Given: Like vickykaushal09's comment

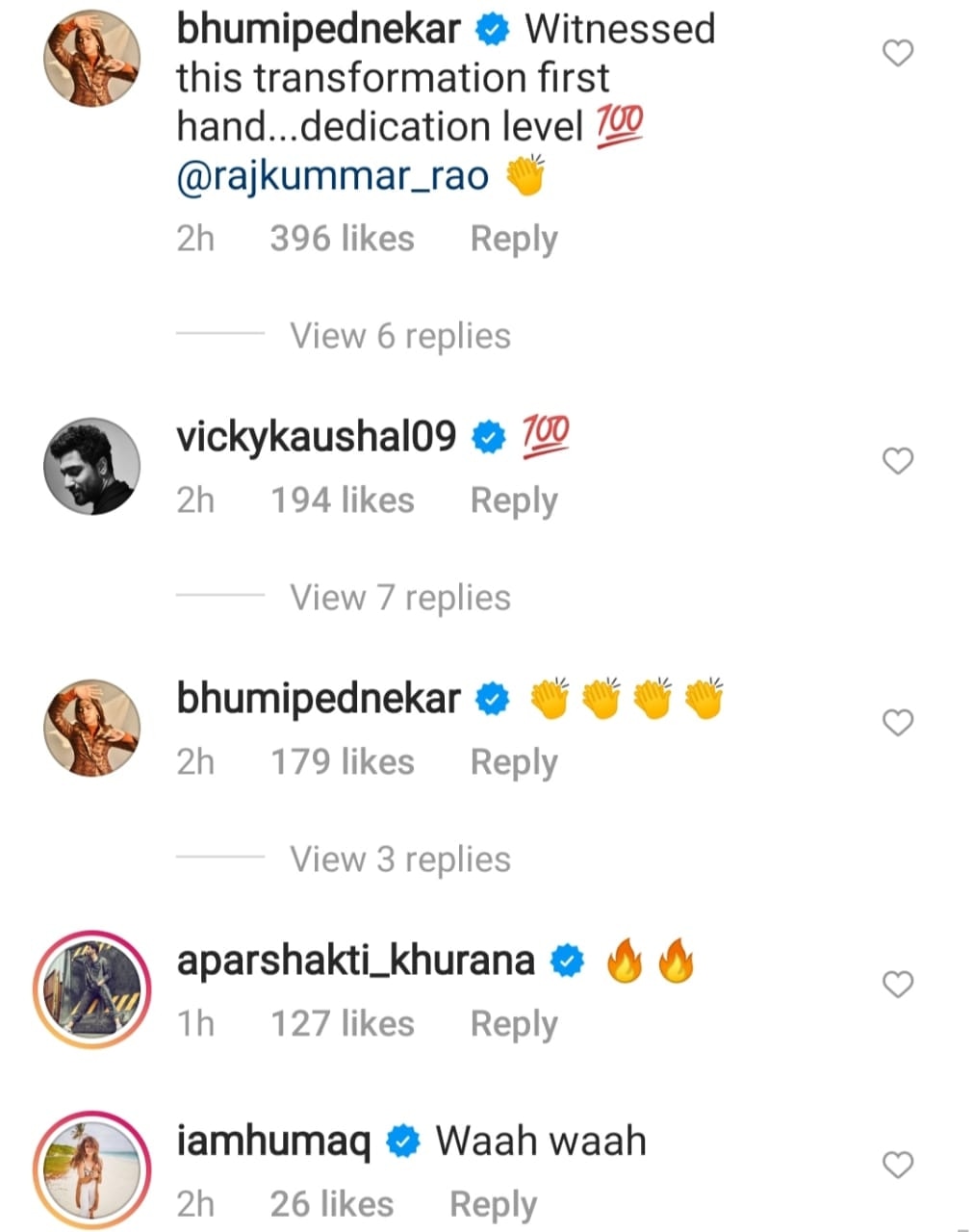Looking at the screenshot, I should click(897, 462).
